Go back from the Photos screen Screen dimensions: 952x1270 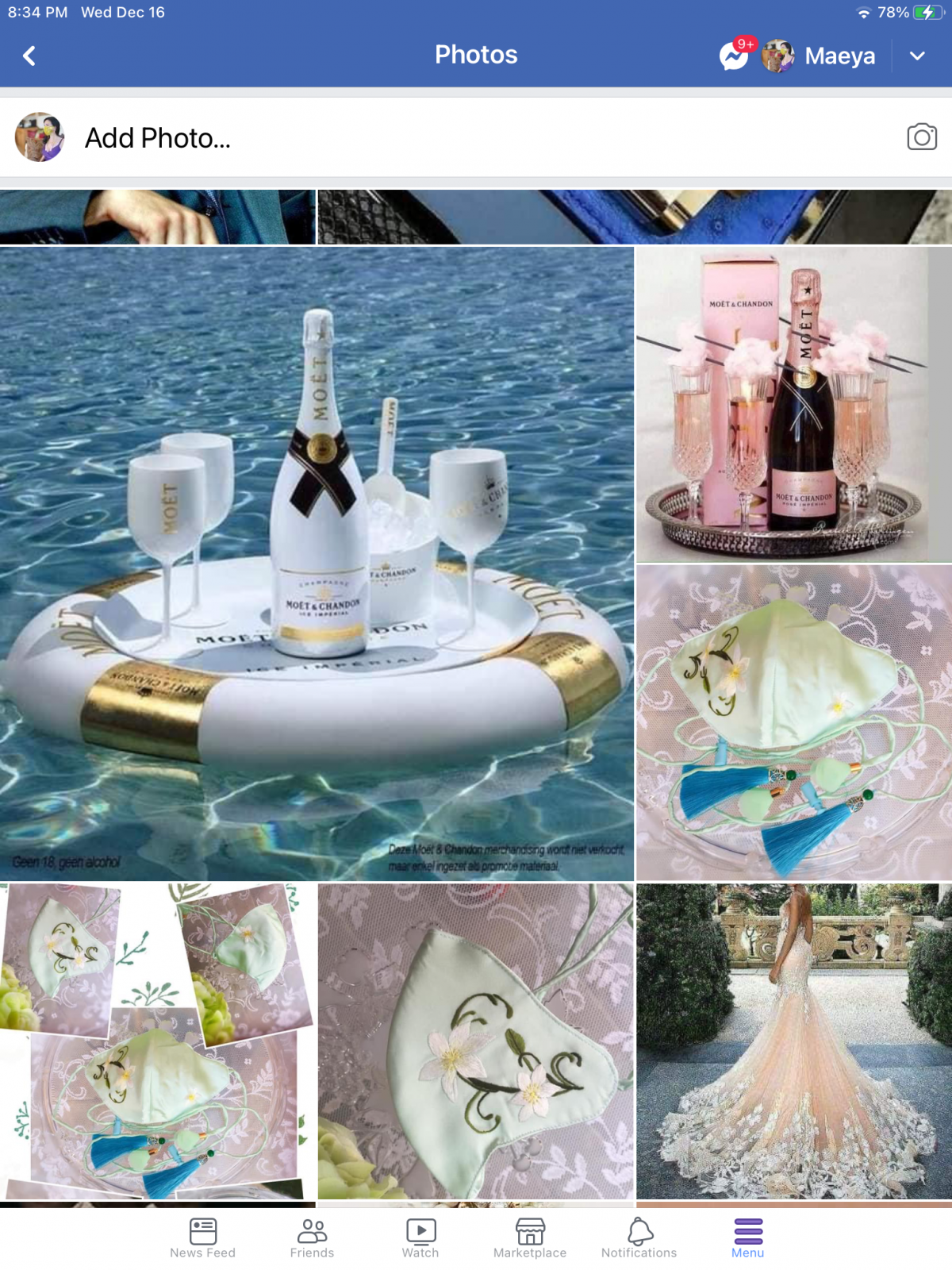point(29,56)
